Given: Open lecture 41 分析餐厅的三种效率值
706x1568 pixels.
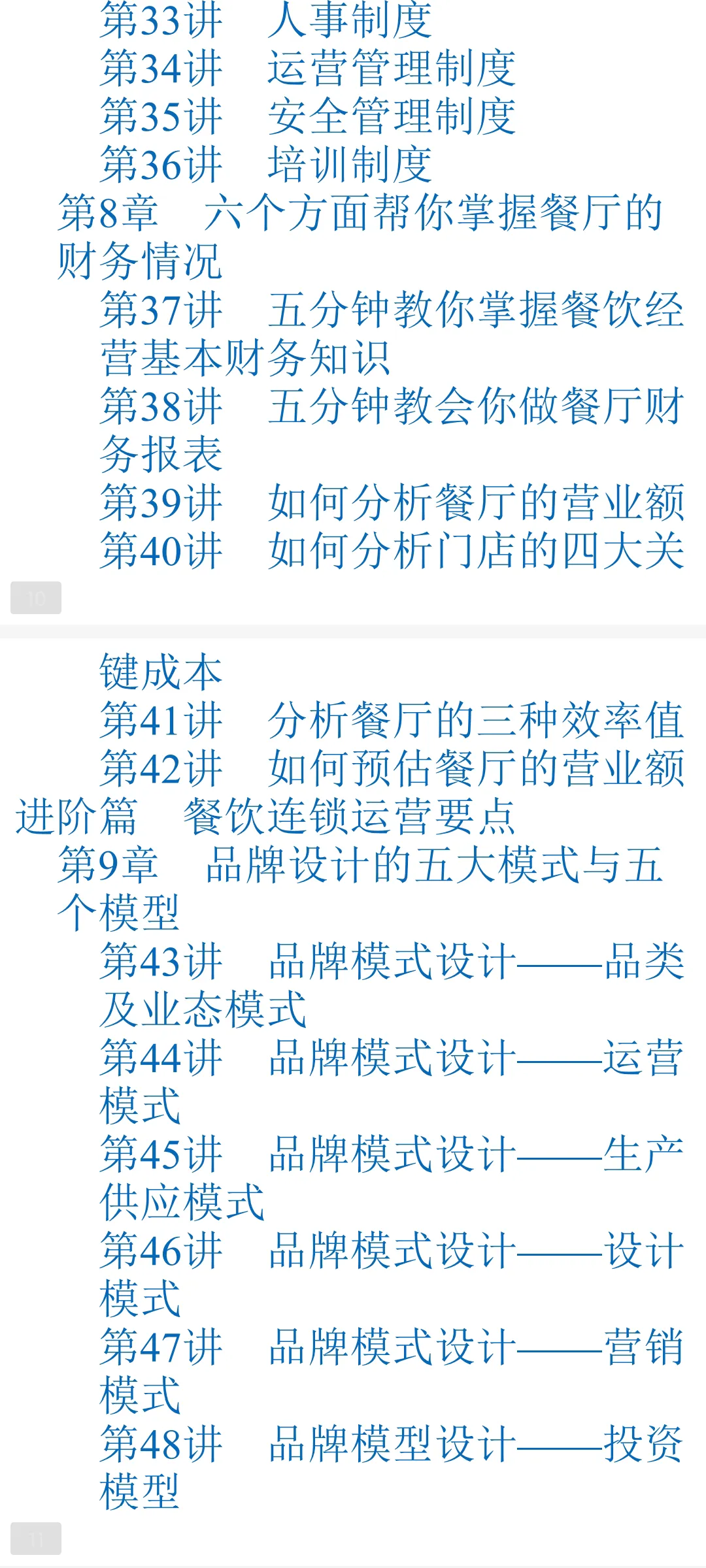Looking at the screenshot, I should pyautogui.click(x=391, y=720).
